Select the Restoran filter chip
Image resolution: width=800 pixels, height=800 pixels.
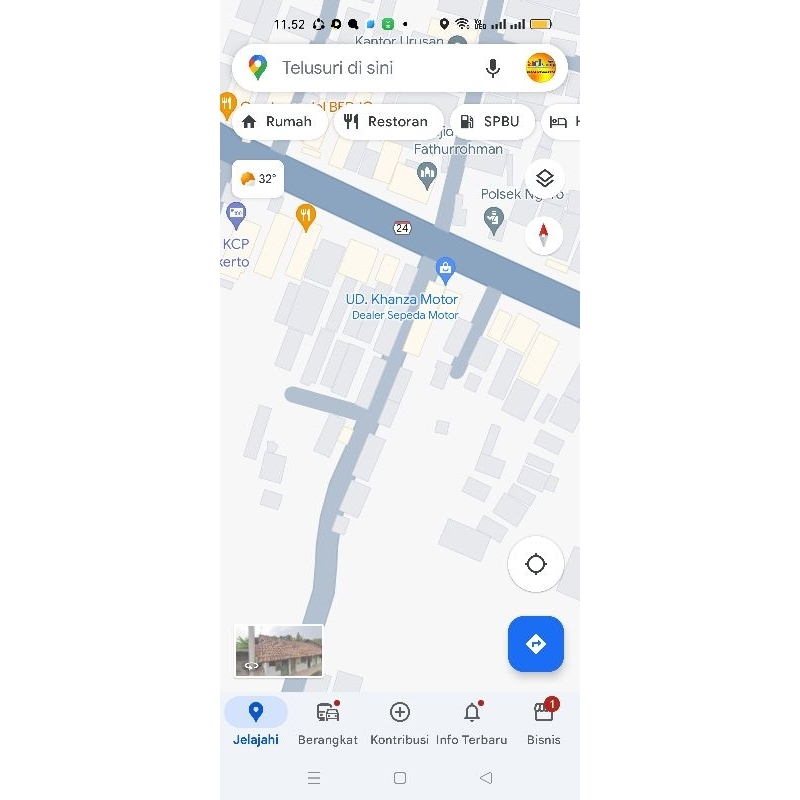coord(386,122)
